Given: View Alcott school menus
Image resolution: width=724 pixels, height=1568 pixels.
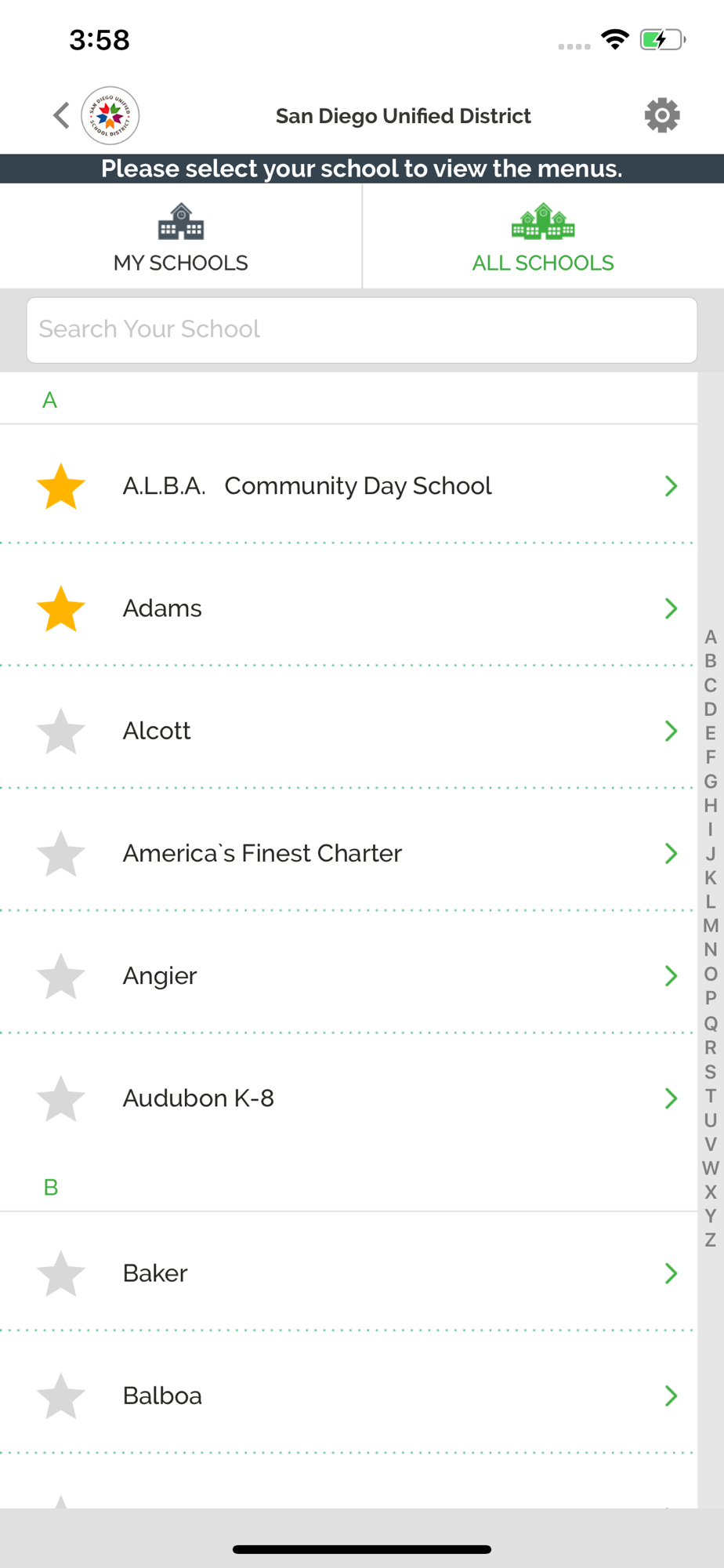Looking at the screenshot, I should click(349, 731).
